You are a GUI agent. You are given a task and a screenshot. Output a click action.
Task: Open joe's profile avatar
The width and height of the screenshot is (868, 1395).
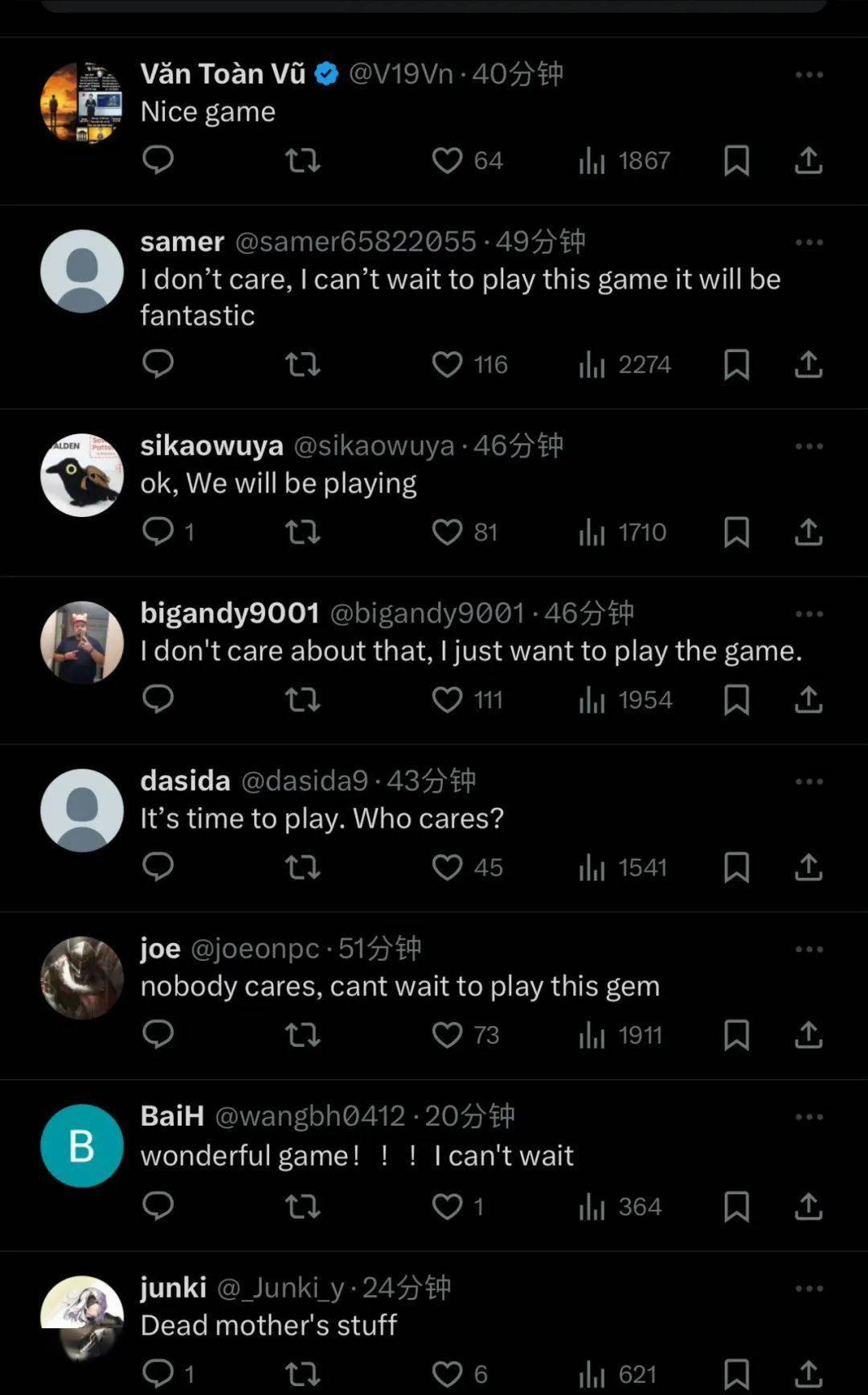82,978
